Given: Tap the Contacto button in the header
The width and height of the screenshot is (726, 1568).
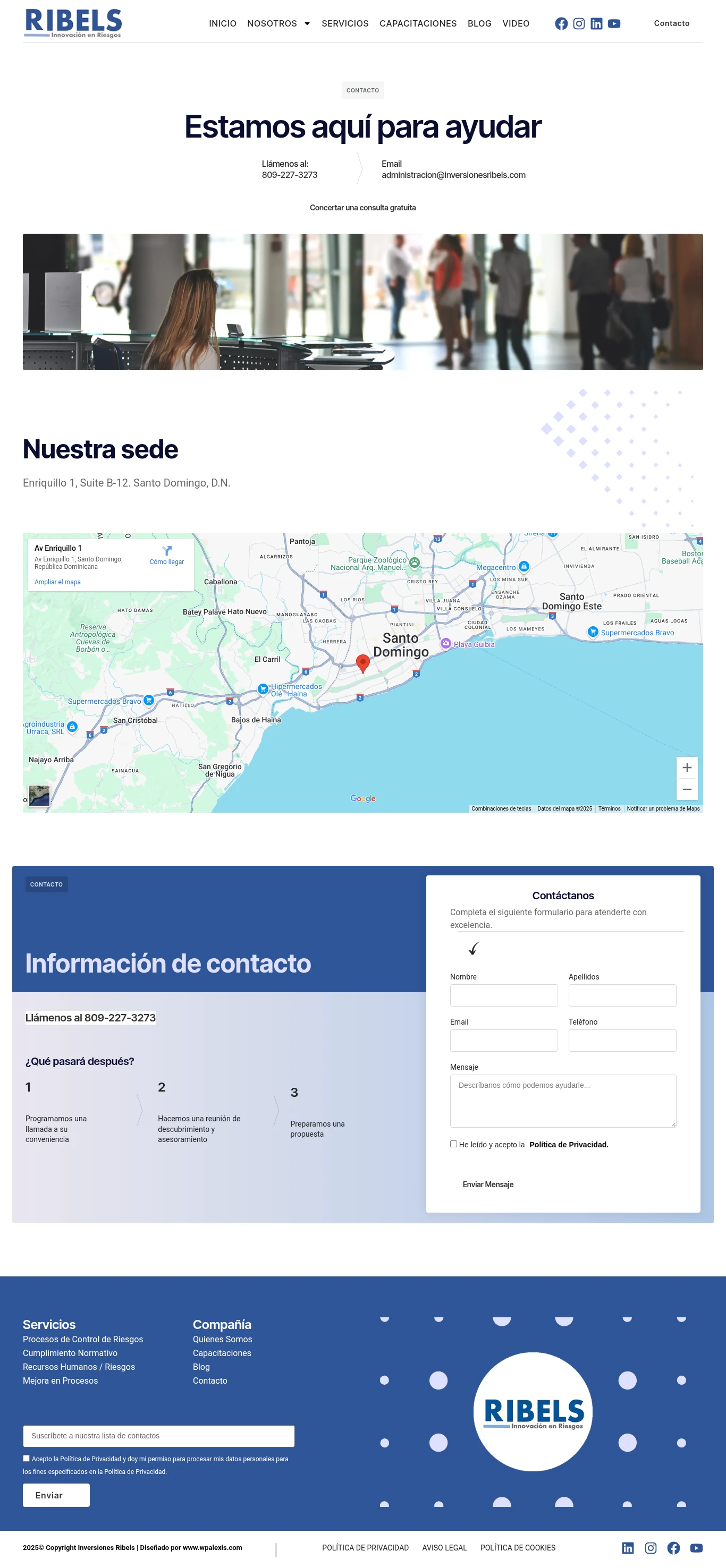Looking at the screenshot, I should click(x=671, y=23).
